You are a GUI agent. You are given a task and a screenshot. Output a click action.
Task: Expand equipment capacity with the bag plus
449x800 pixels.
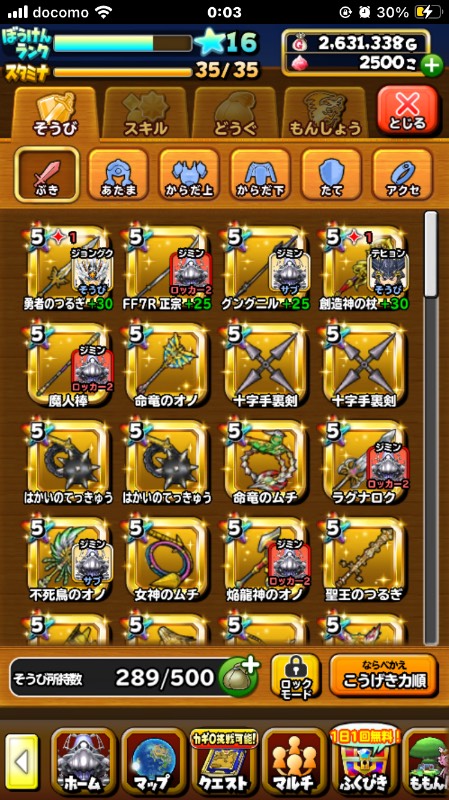(239, 676)
